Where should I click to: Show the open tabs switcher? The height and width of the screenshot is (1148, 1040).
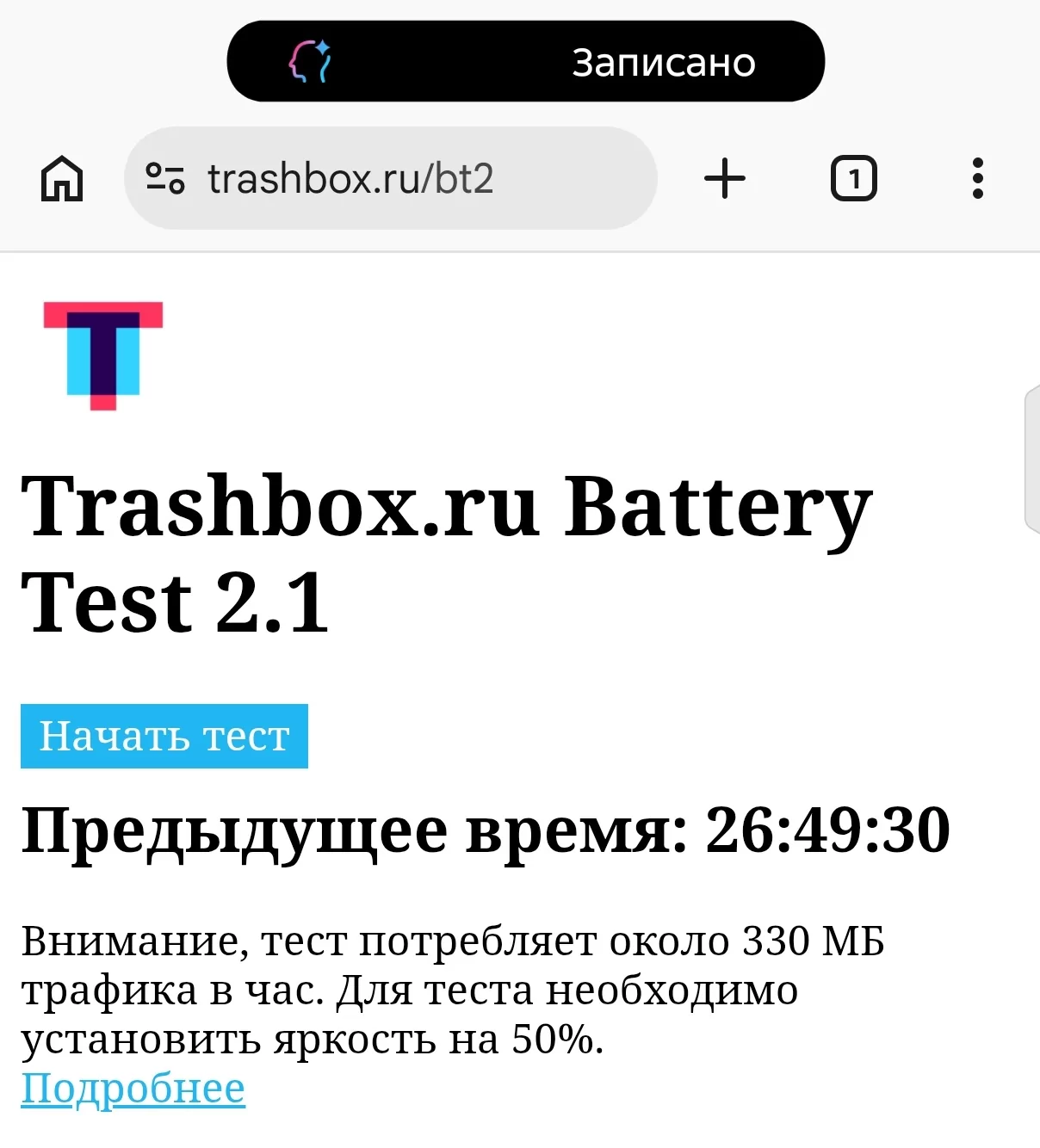click(853, 179)
